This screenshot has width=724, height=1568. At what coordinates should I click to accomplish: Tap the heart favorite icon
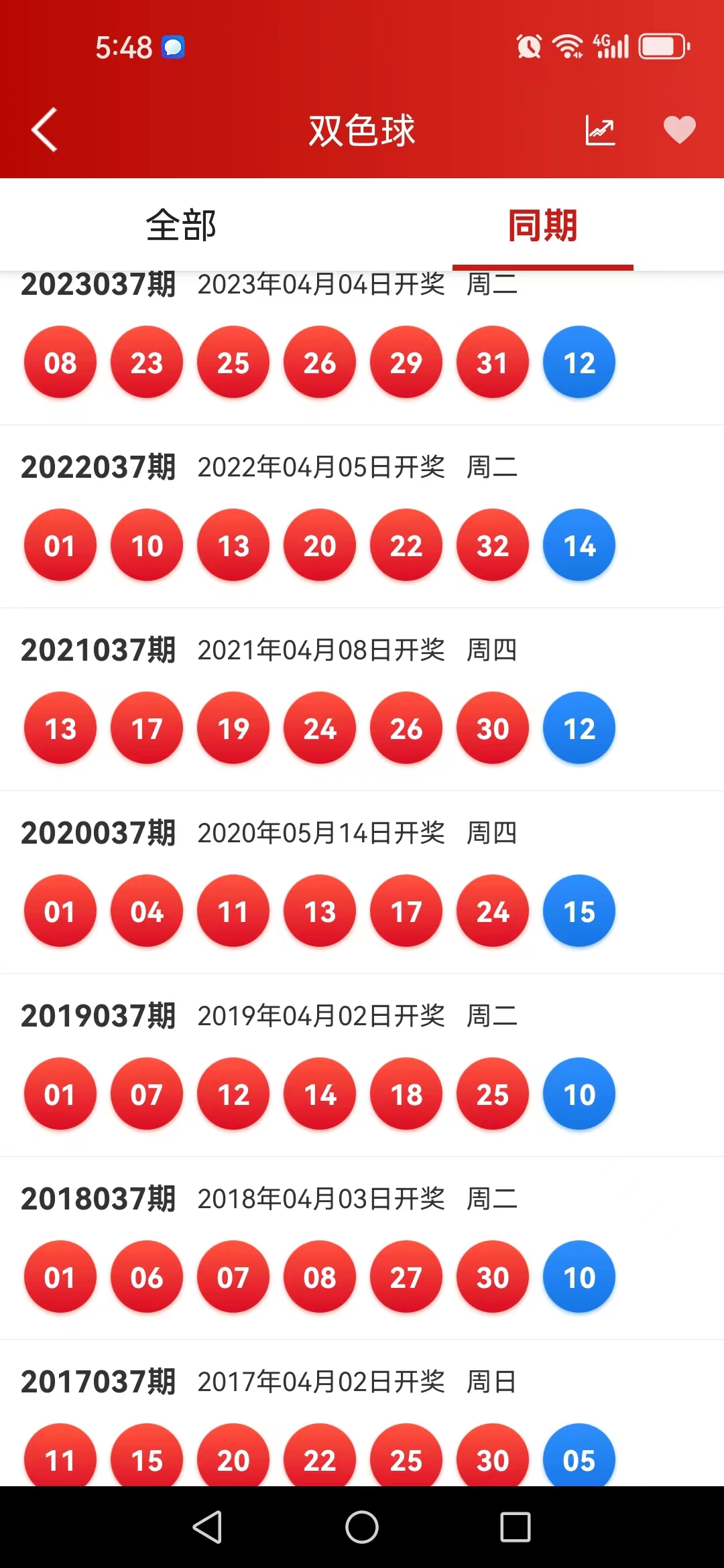(679, 130)
